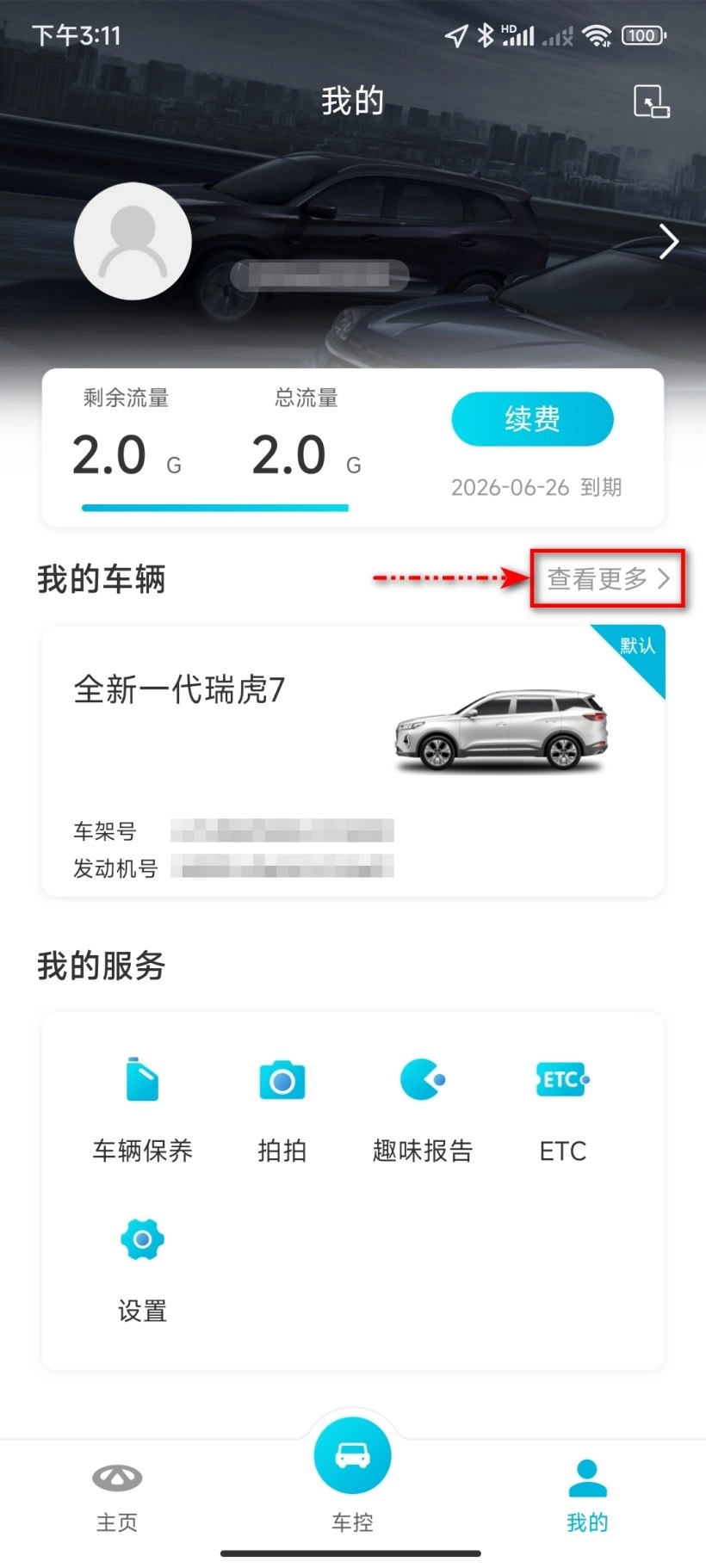Open the screen cast icon at top right
The image size is (706, 1568).
(651, 102)
